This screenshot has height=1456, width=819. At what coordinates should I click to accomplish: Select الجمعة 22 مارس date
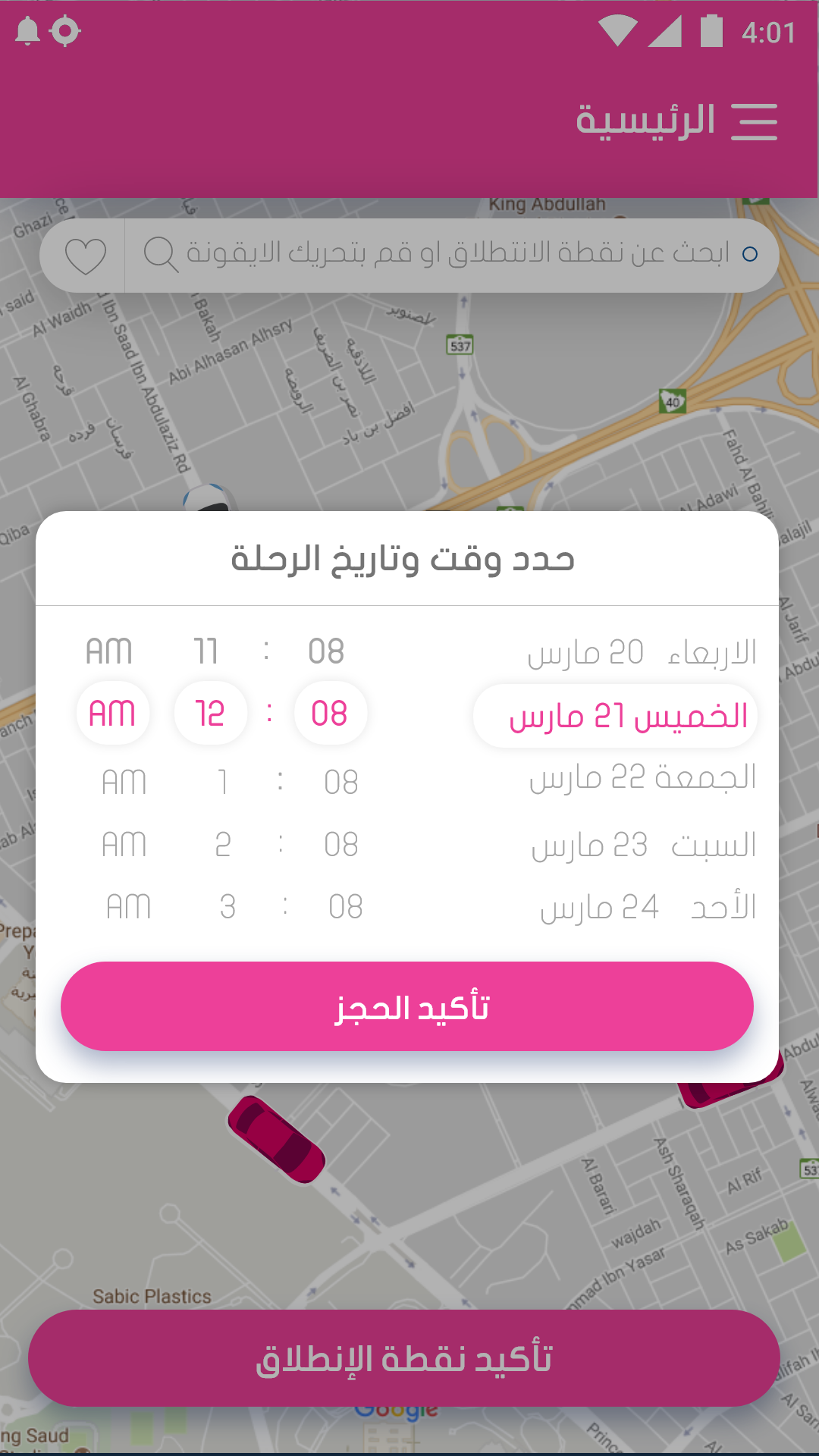(x=642, y=778)
